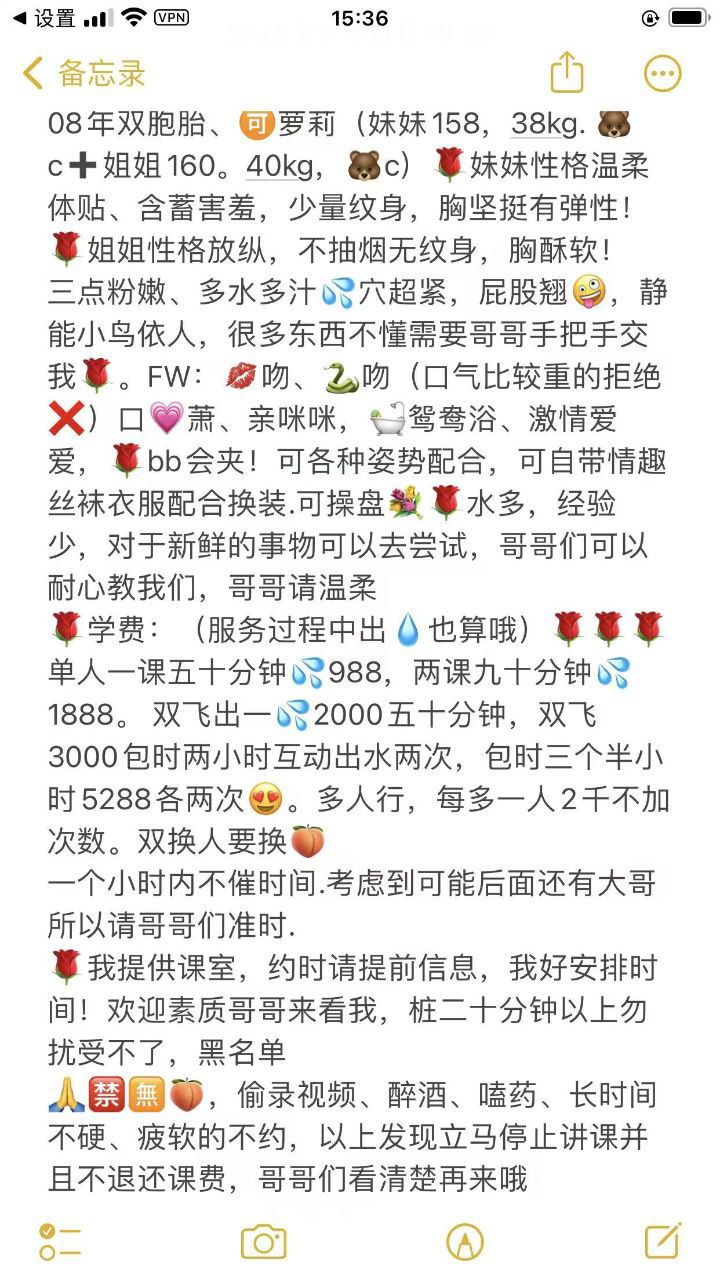Compose a new note
The image size is (720, 1280).
click(x=663, y=1240)
